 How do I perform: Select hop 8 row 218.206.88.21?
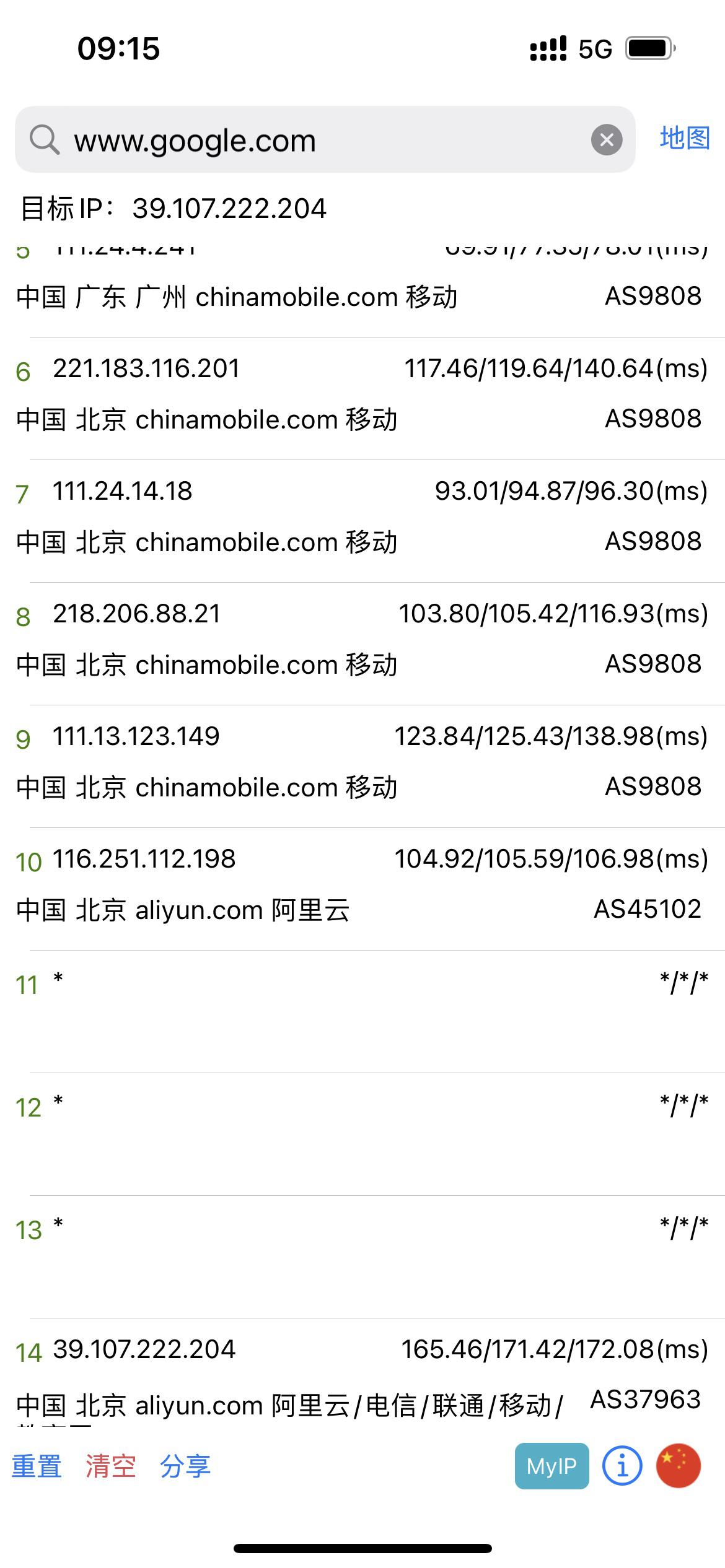click(x=362, y=640)
